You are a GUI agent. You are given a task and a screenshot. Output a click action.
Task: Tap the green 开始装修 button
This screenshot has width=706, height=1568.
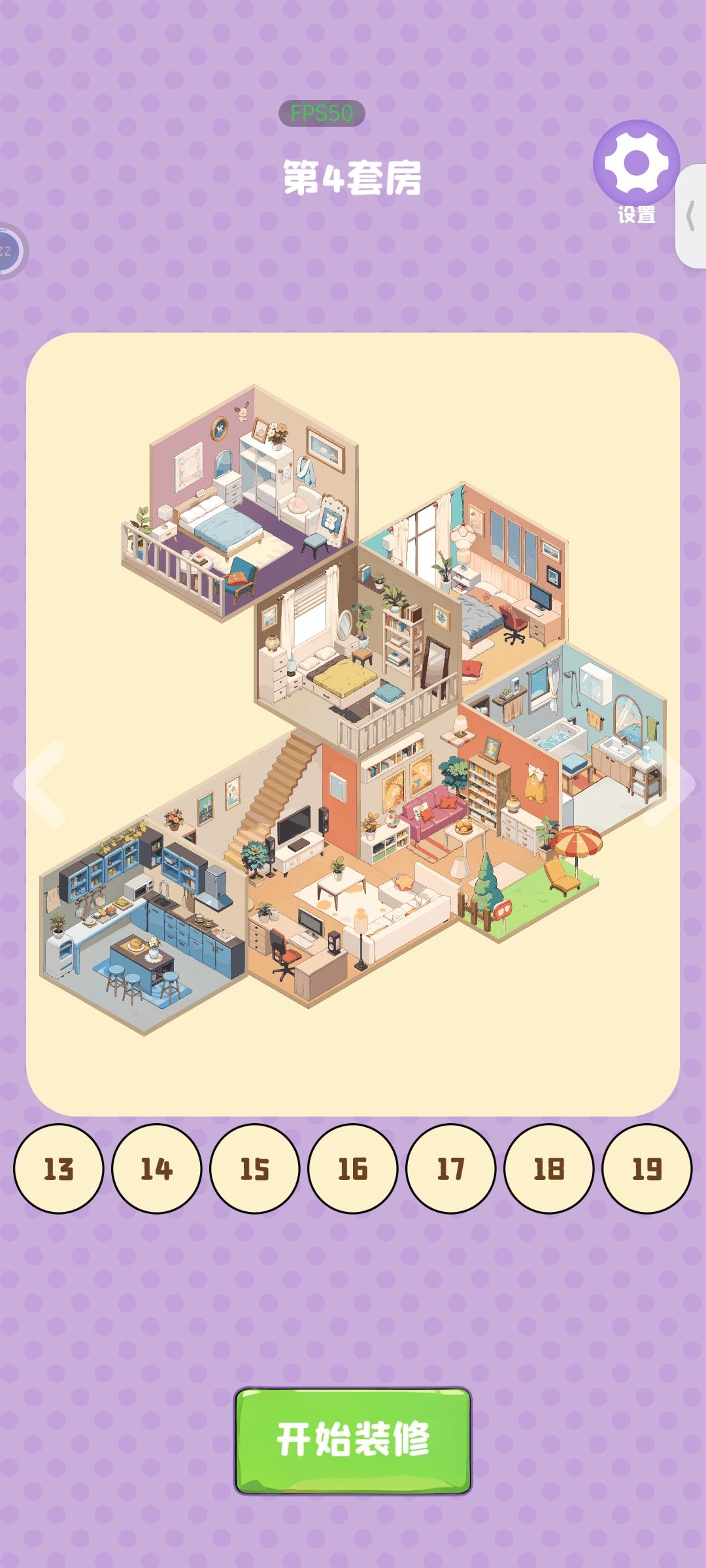tap(353, 1441)
